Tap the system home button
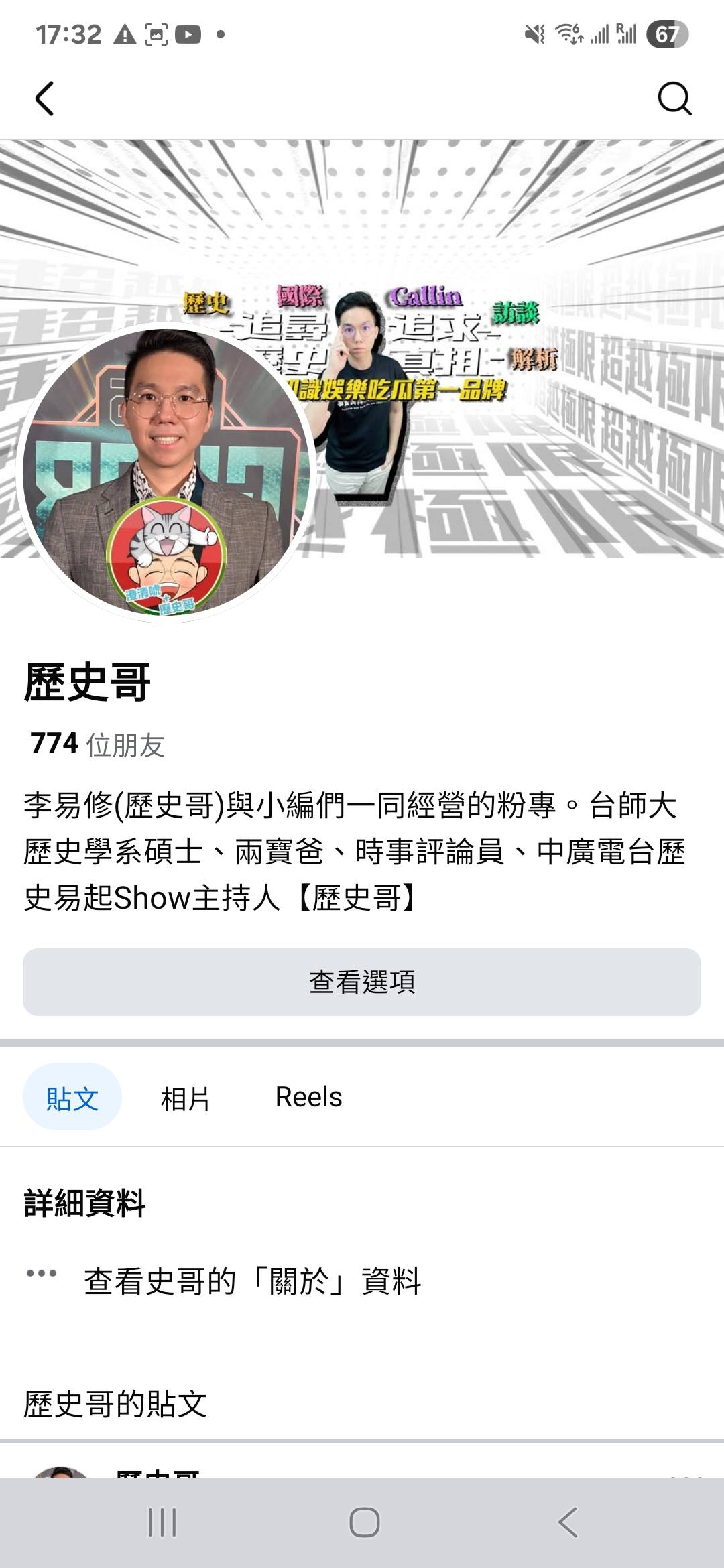 pyautogui.click(x=364, y=1522)
